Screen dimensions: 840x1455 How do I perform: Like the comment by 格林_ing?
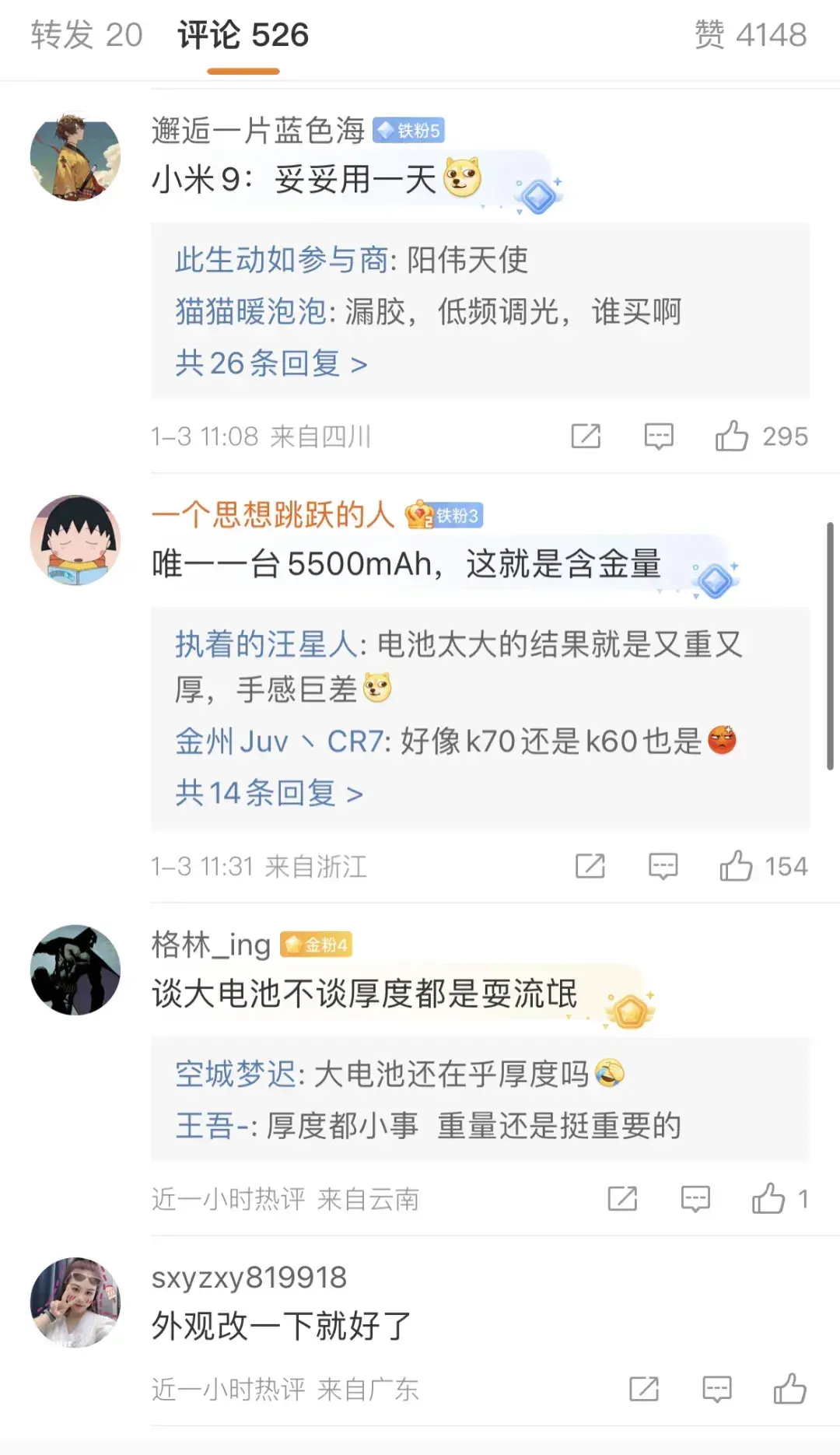(x=768, y=1199)
